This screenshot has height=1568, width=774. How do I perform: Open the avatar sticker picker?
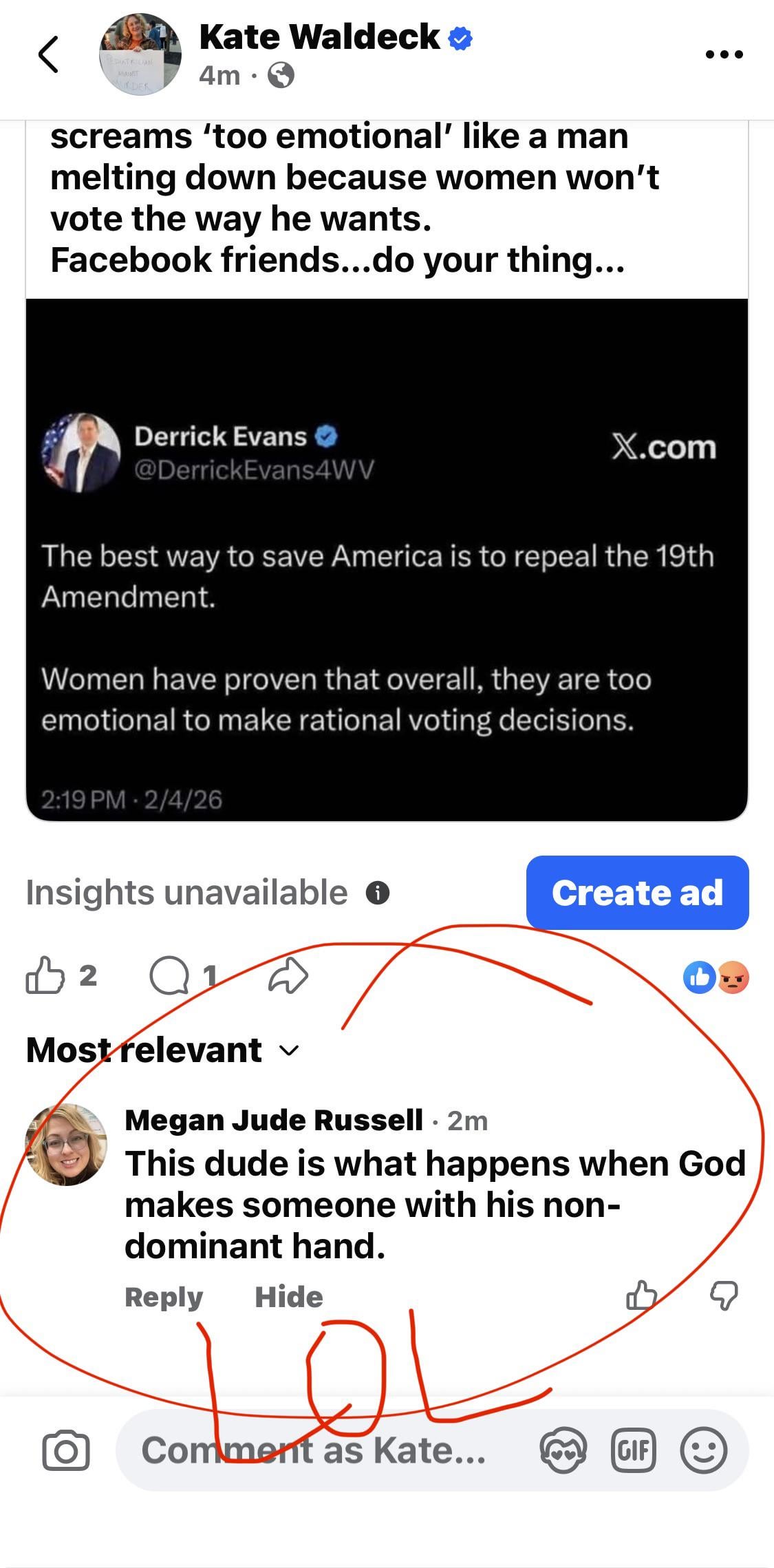(563, 1450)
